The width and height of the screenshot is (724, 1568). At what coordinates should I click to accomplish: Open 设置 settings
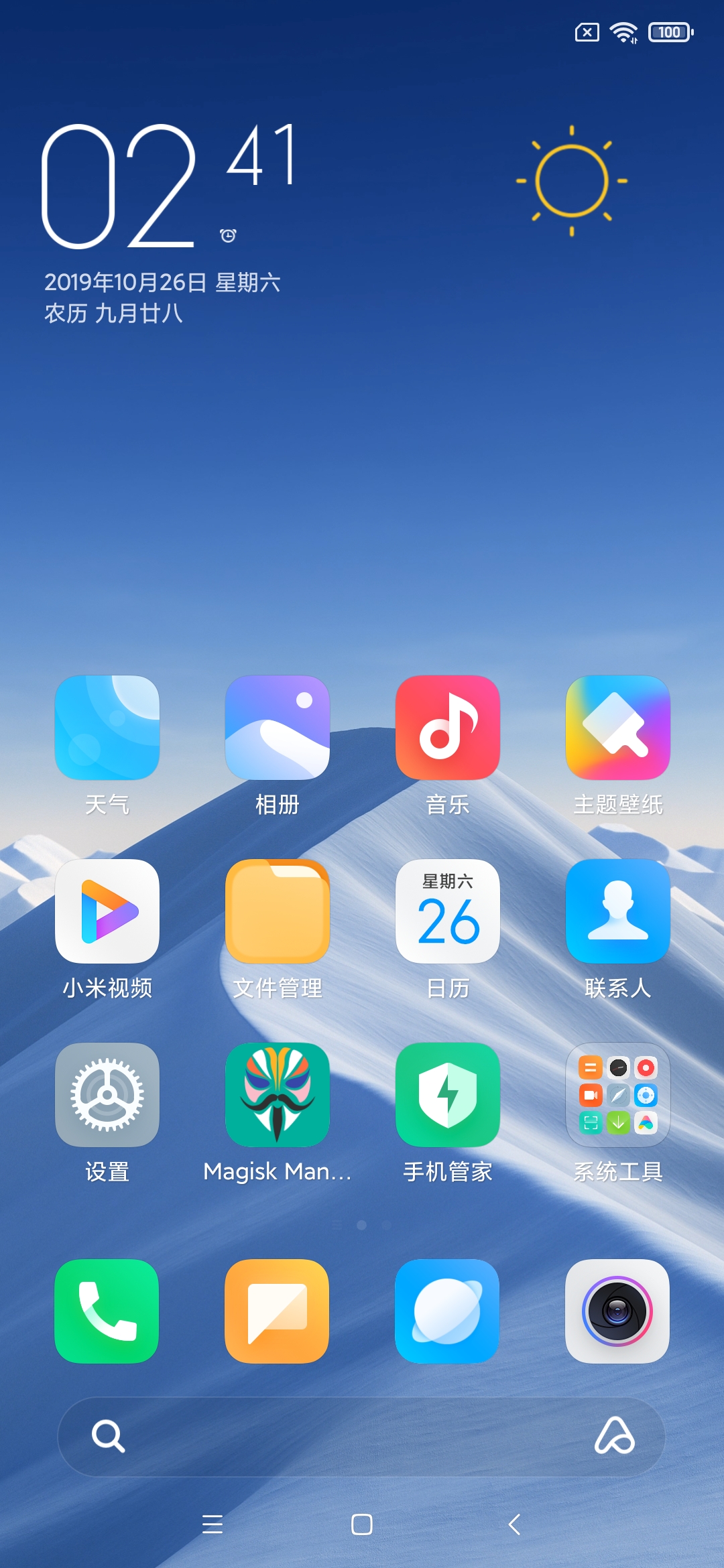107,1095
